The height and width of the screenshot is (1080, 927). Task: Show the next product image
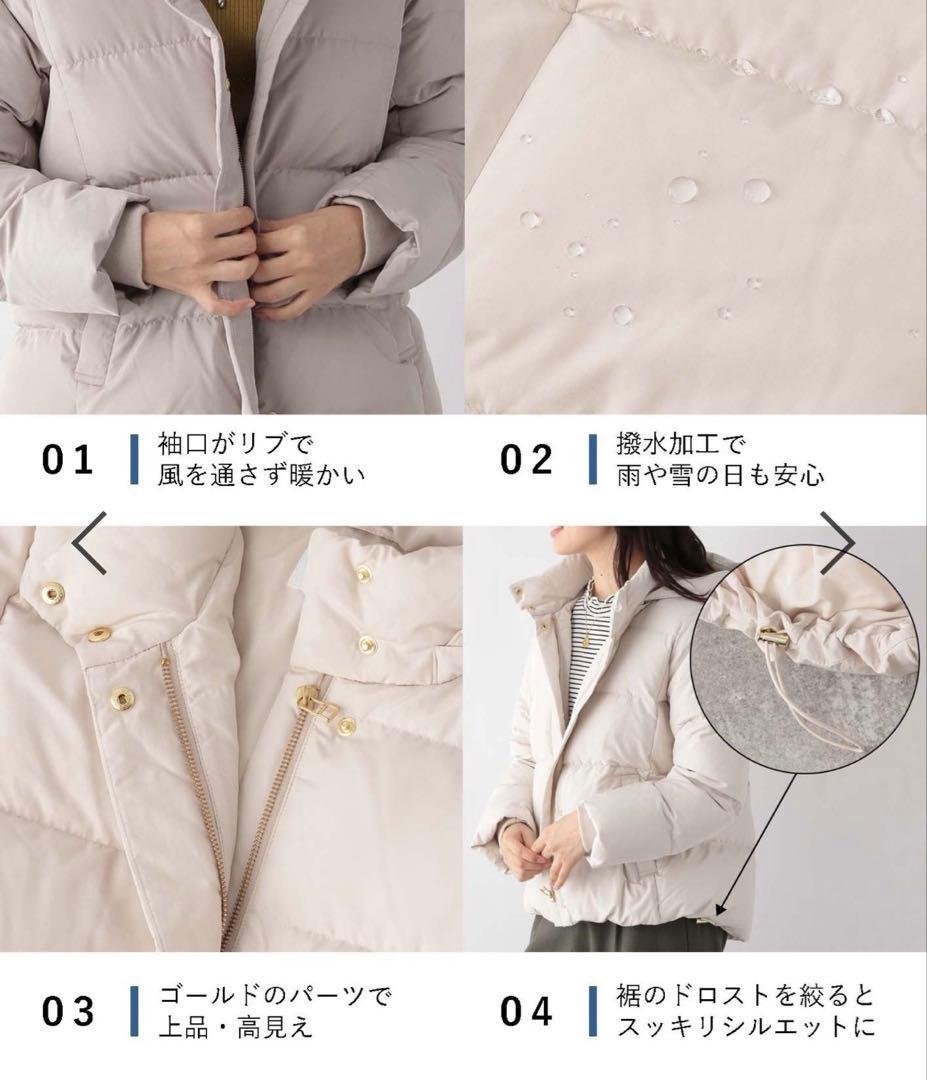pyautogui.click(x=837, y=541)
